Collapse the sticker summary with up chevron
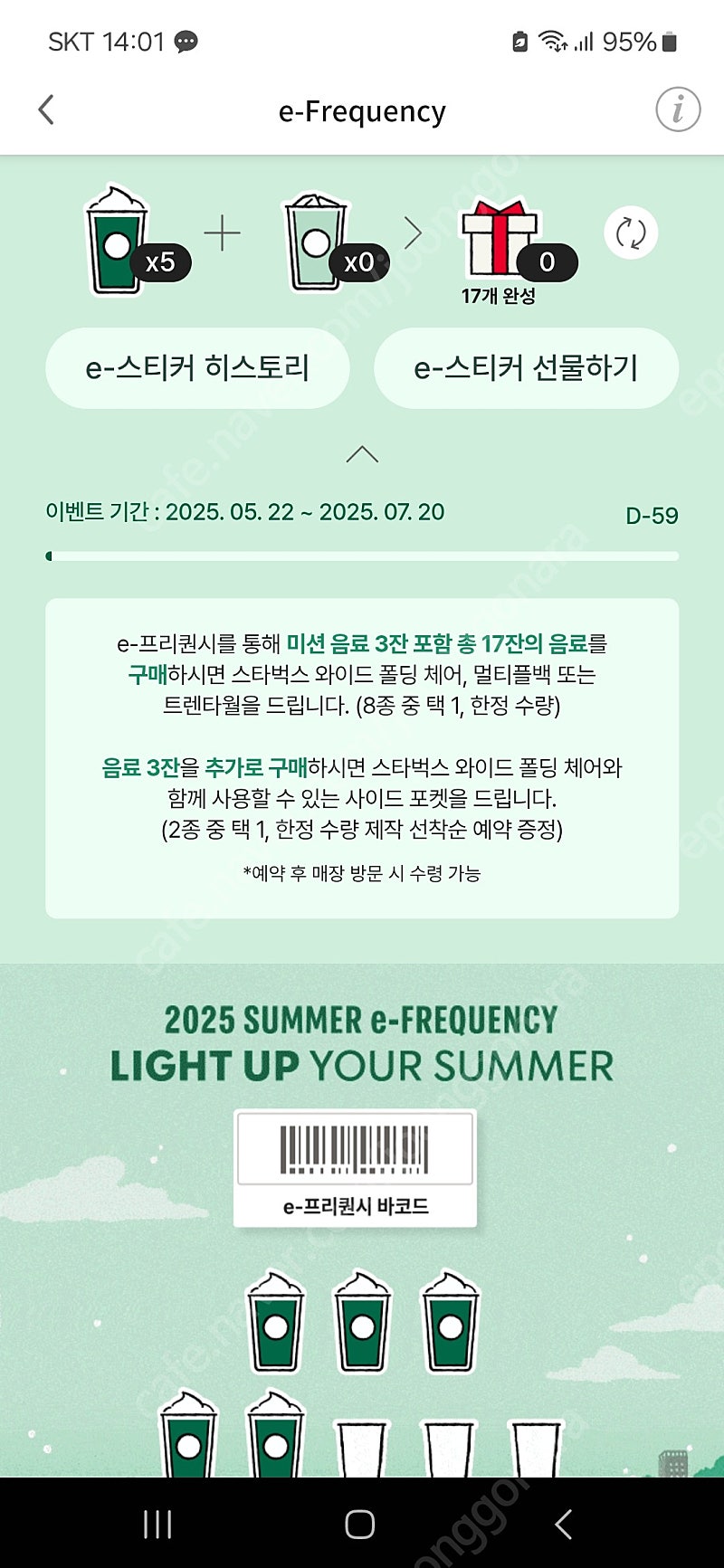Screen dimensions: 724x1568 click(x=362, y=454)
